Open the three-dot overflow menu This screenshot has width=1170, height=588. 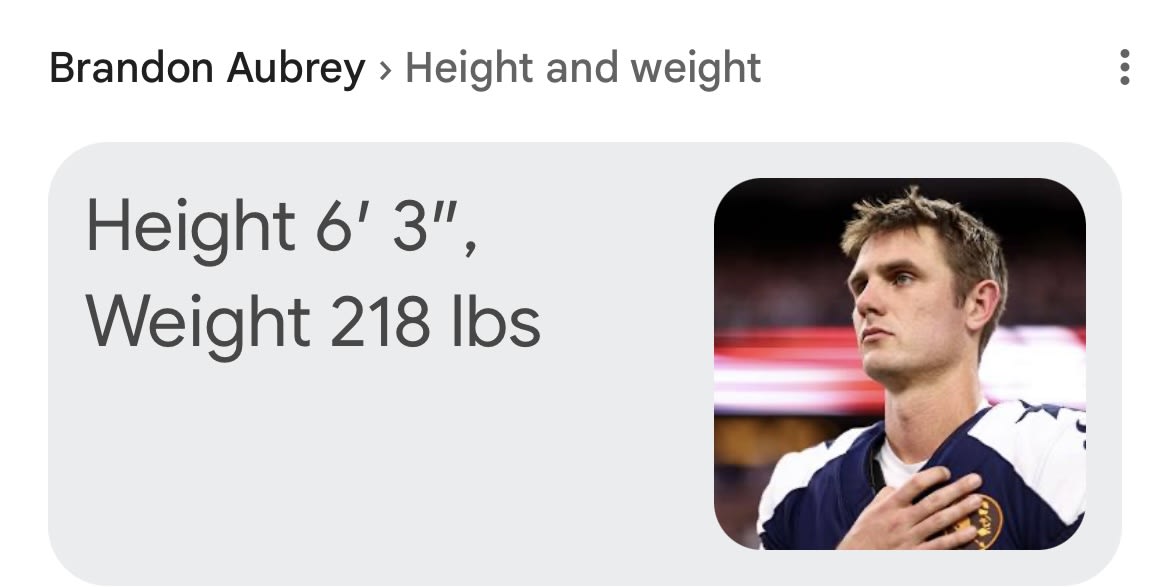coord(1125,68)
